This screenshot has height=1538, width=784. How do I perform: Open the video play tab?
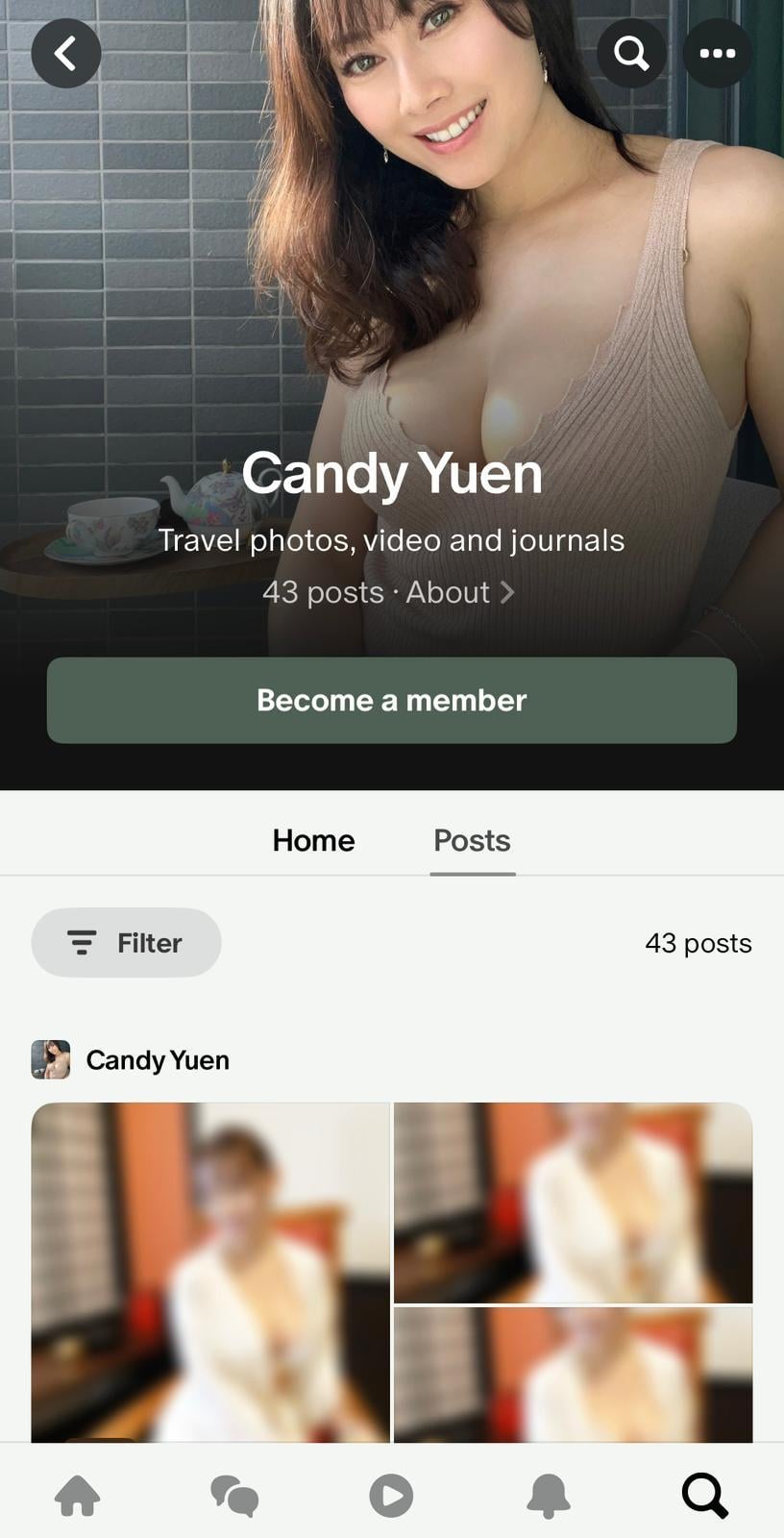pos(391,1496)
